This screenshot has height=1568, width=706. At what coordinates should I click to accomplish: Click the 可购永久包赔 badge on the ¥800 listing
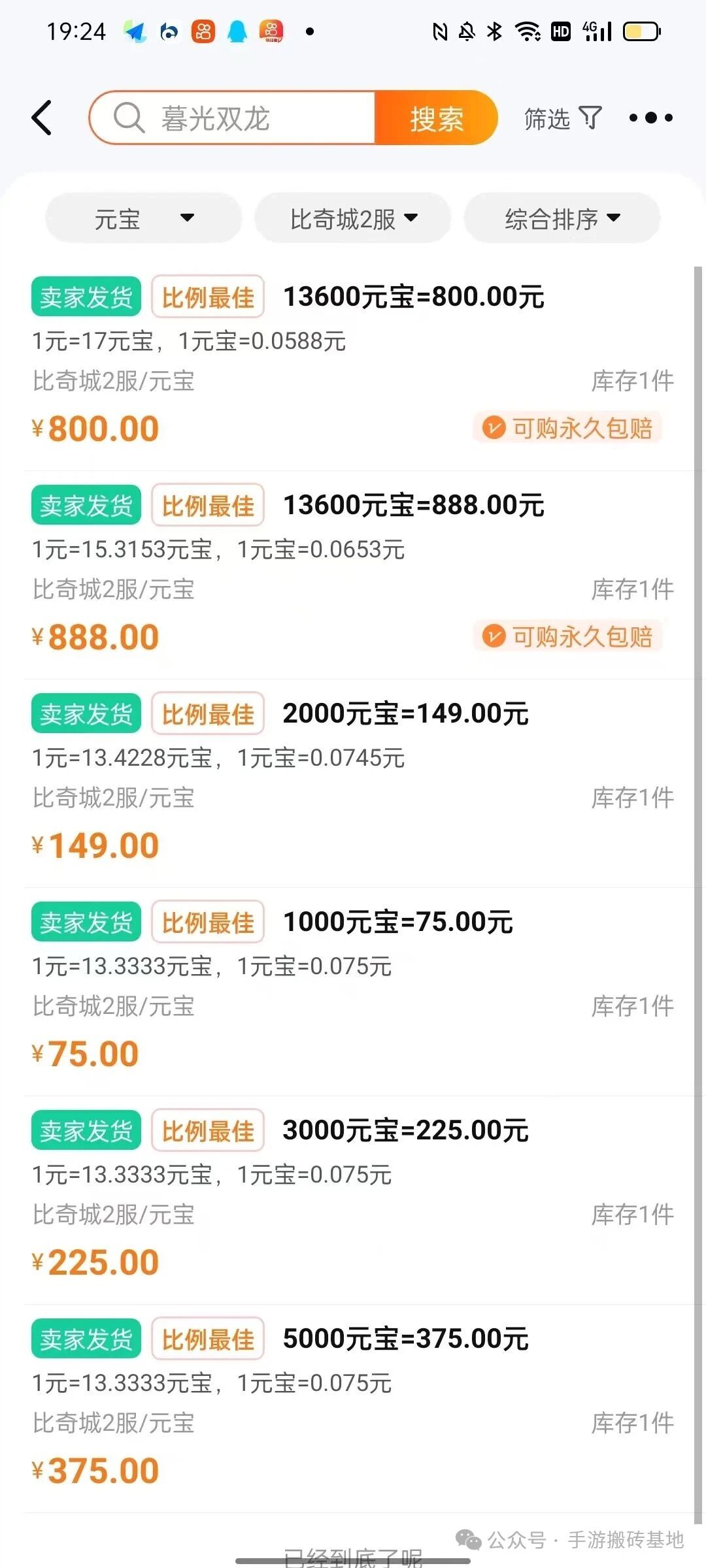coord(568,428)
